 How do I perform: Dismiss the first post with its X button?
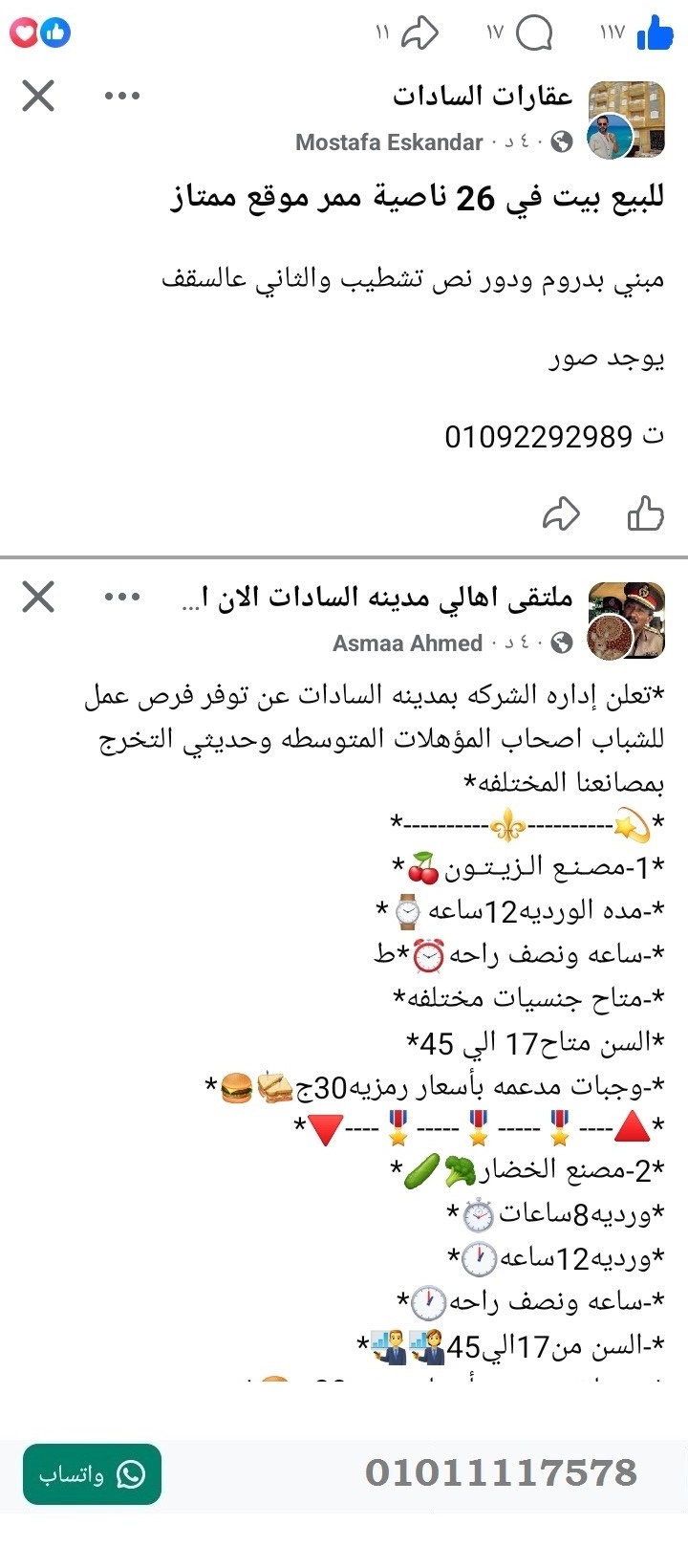[x=37, y=95]
